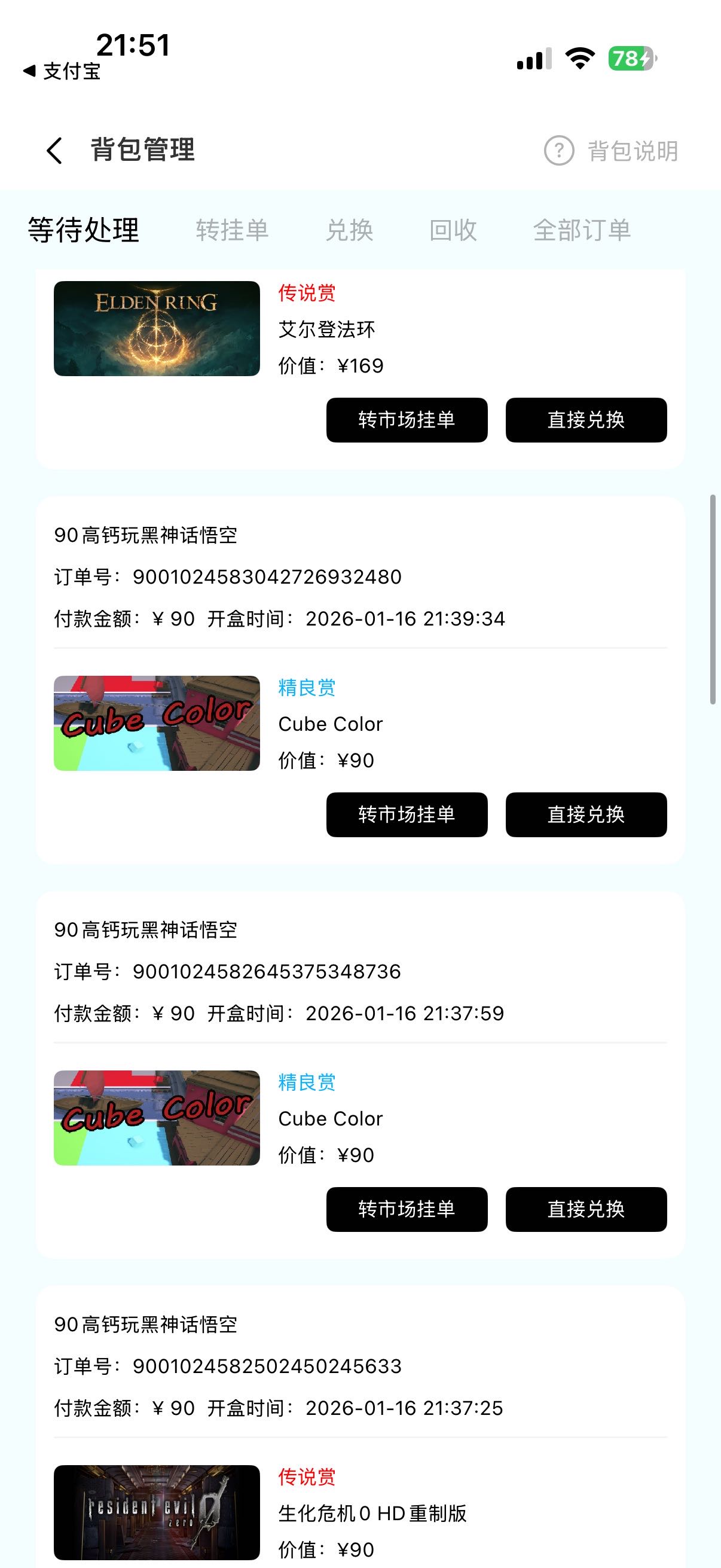
Task: Switch to the 转挂单 tab
Action: (x=232, y=230)
